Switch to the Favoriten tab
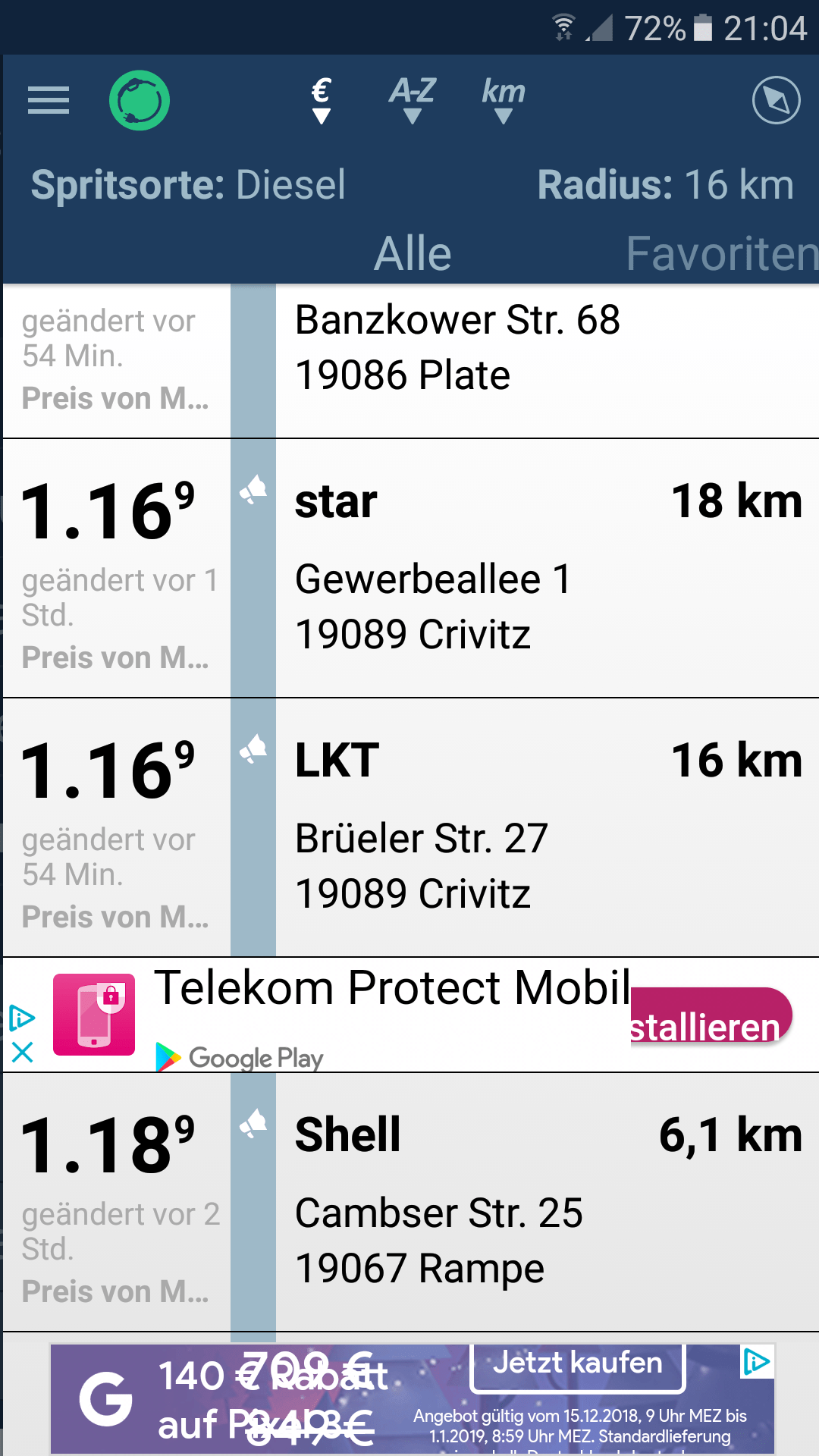The image size is (819, 1456). click(x=720, y=253)
